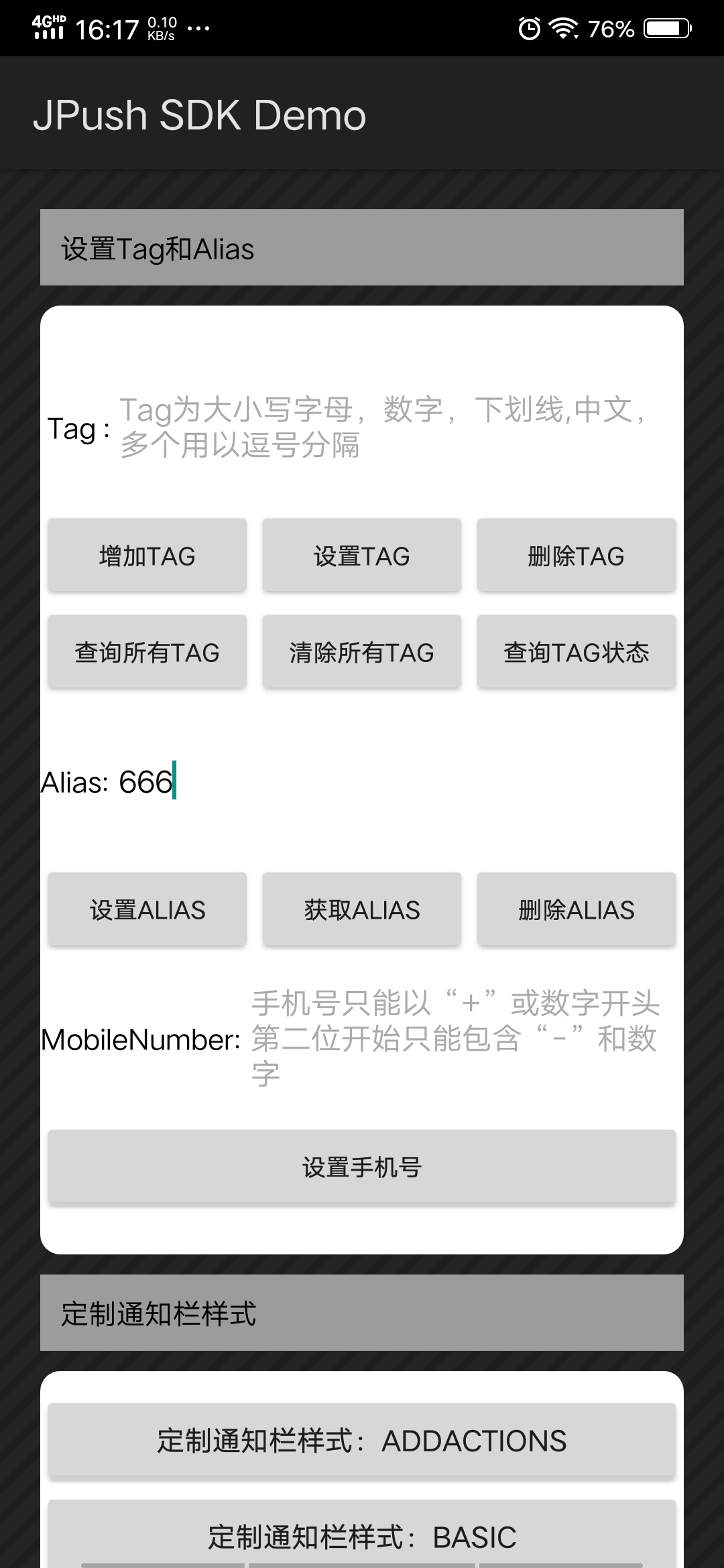Click 查询TAG状态 to check tag status

[576, 651]
